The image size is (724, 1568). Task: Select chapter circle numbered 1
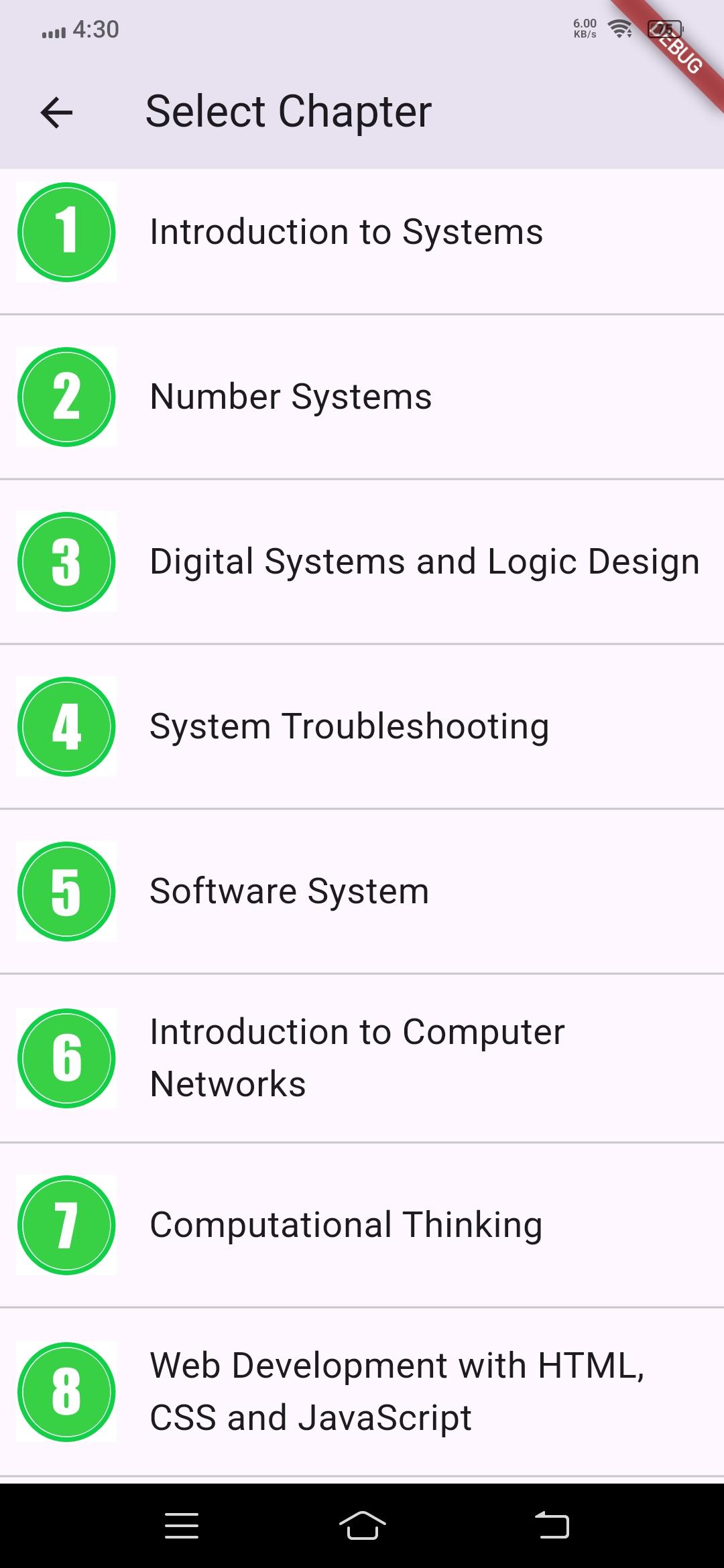click(66, 231)
